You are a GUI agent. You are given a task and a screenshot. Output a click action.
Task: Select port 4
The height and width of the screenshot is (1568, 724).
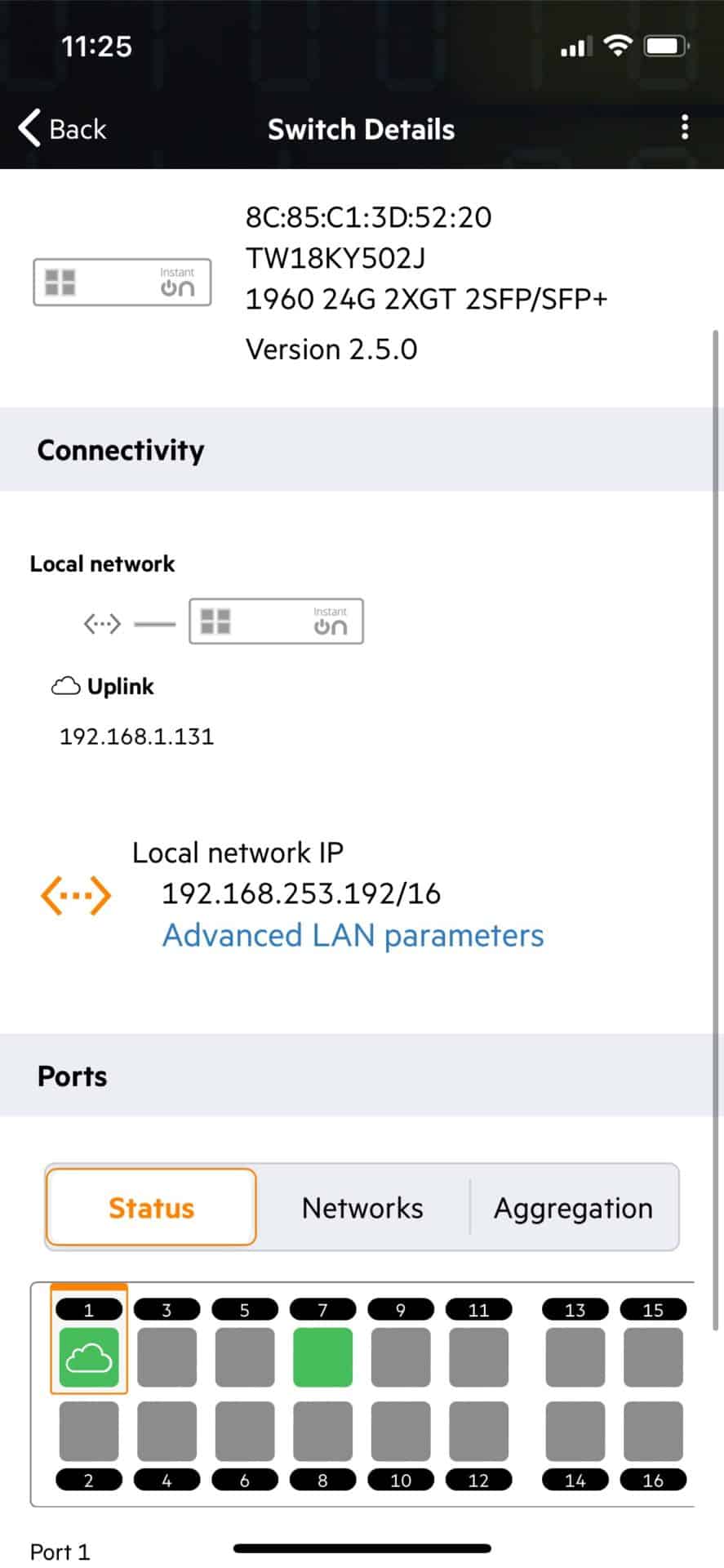167,1431
